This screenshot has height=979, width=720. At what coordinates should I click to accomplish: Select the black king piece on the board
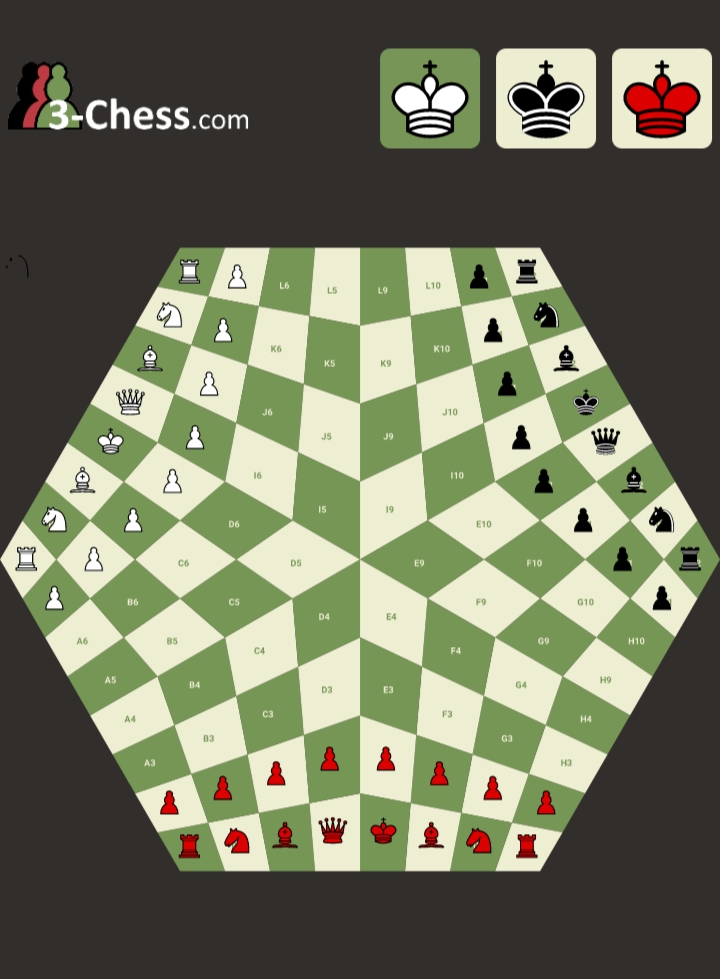click(x=585, y=402)
